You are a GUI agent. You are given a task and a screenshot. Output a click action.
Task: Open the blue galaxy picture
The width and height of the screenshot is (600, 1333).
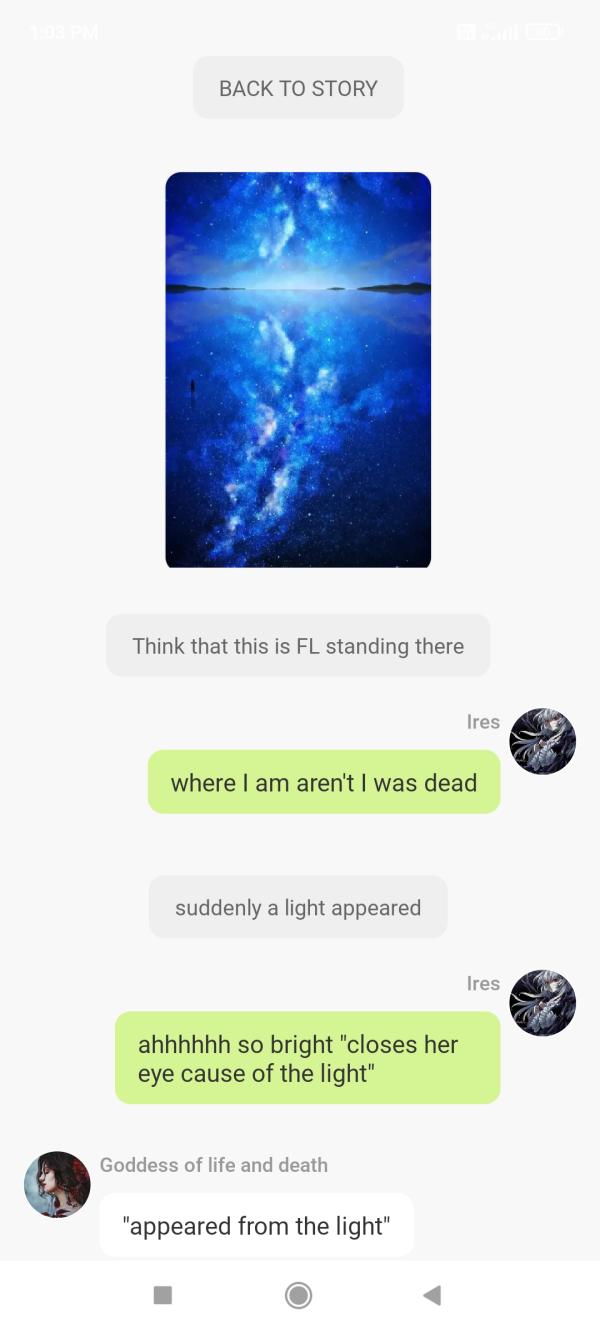298,369
